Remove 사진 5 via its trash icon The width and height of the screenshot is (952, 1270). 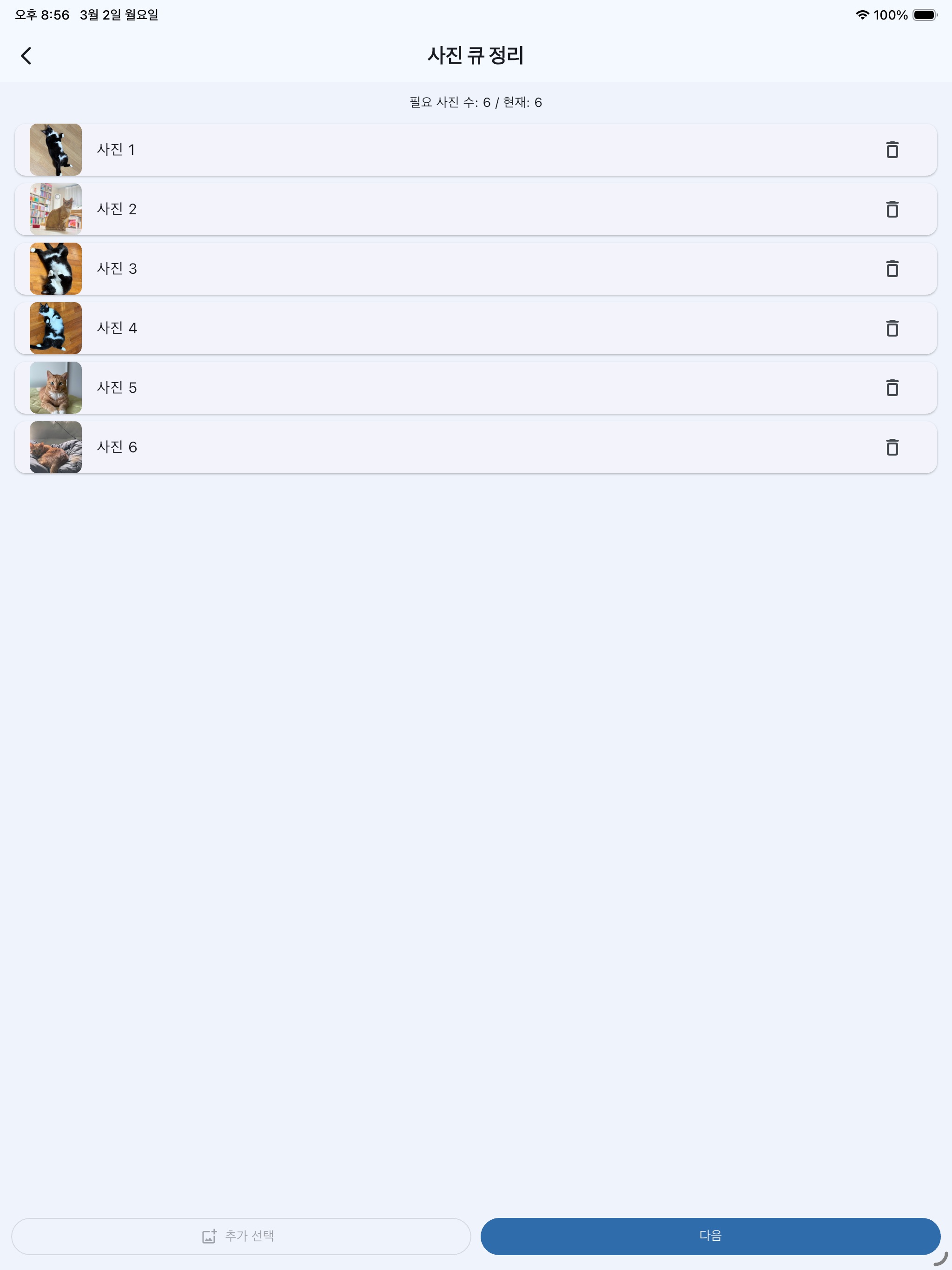[x=892, y=388]
